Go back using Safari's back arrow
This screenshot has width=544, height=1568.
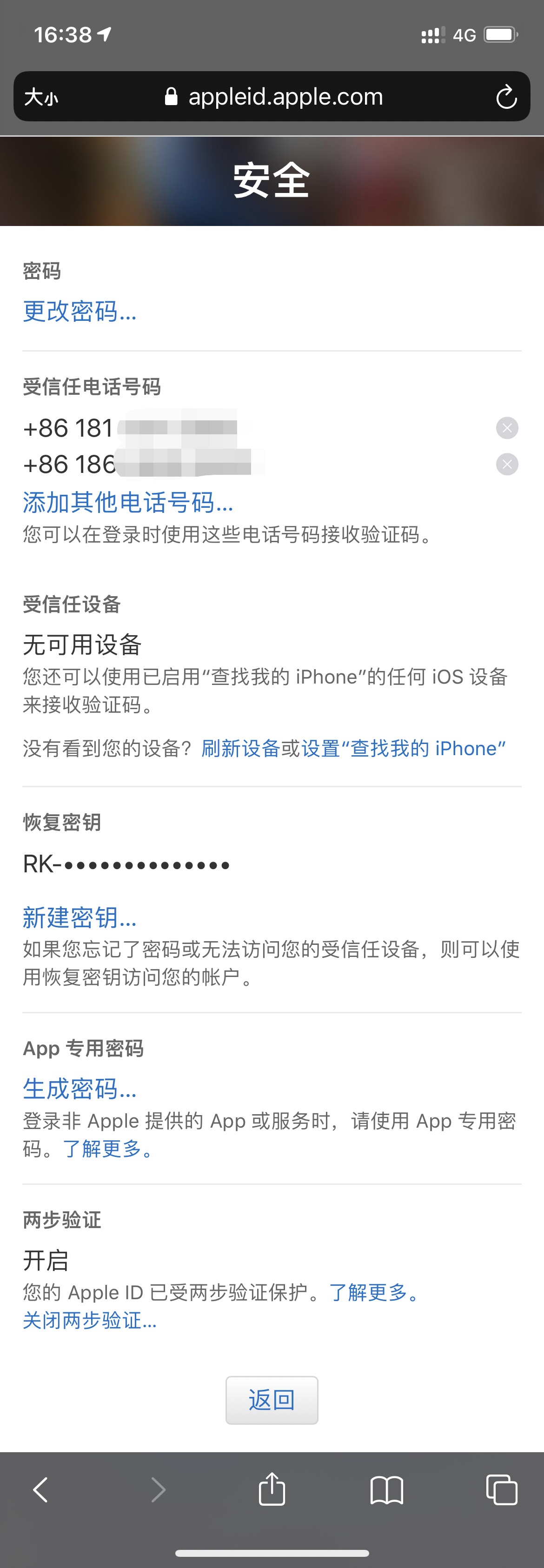(x=40, y=1489)
